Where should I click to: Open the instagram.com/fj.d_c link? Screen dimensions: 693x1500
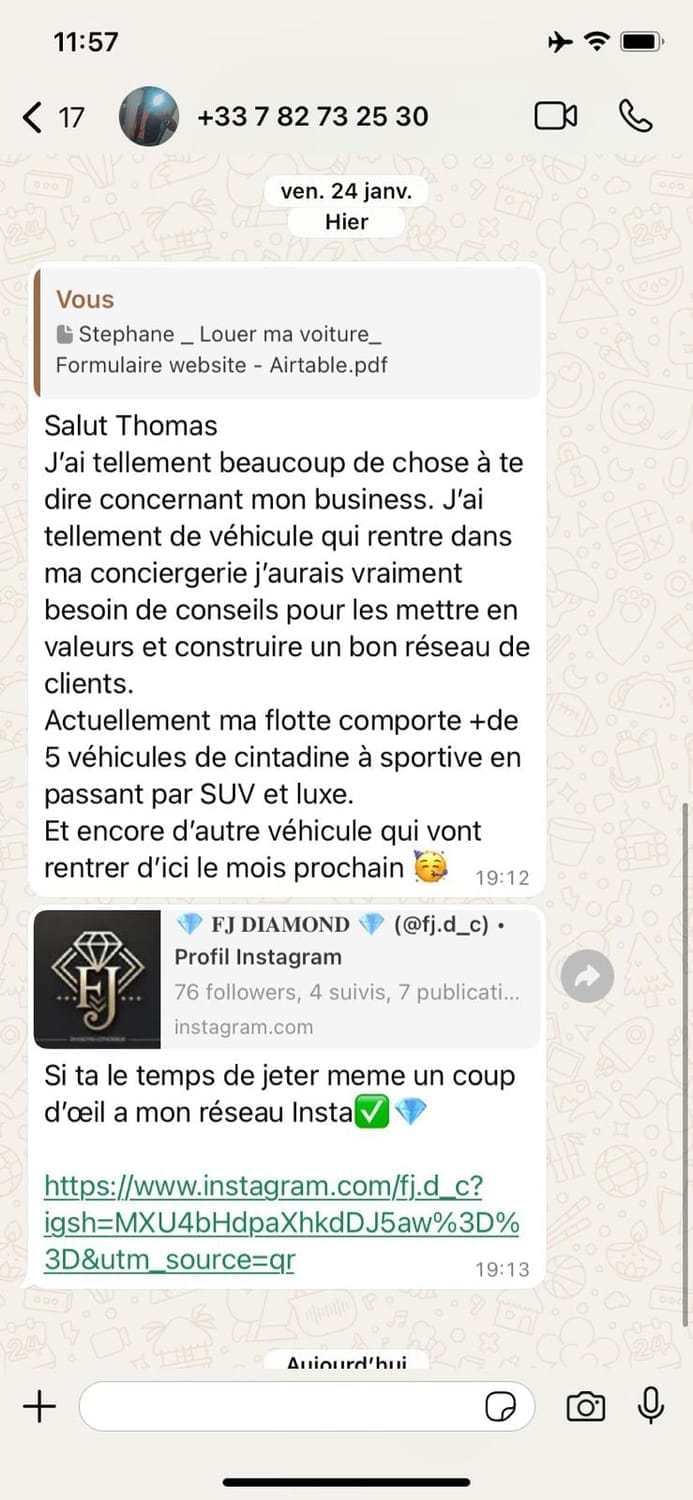click(x=281, y=1223)
